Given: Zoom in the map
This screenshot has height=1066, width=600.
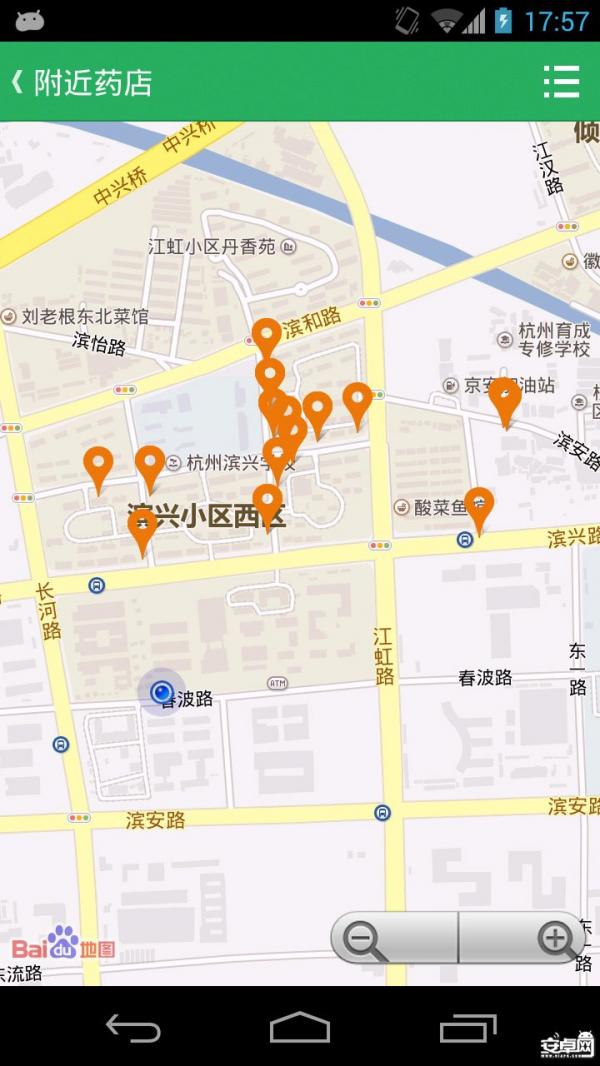Looking at the screenshot, I should tap(556, 940).
